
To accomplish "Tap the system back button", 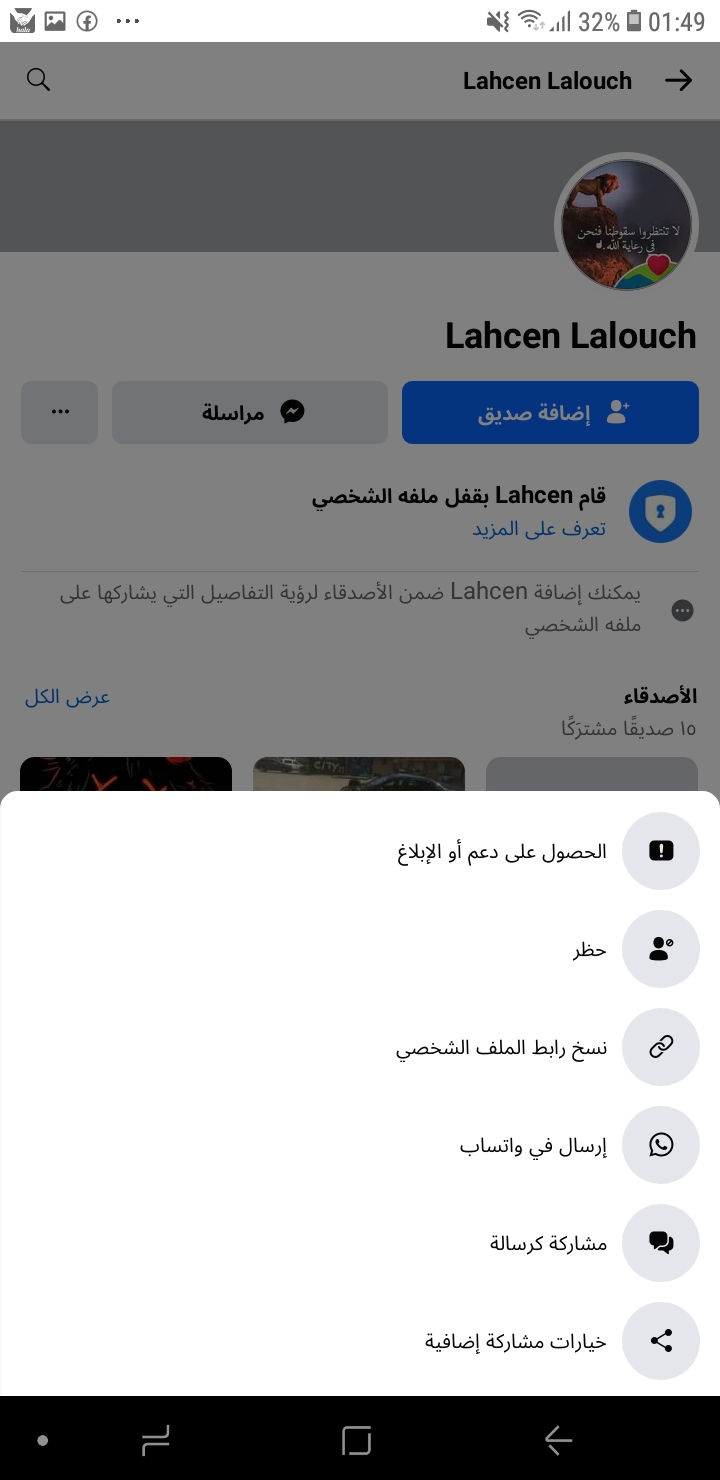I will tap(558, 1440).
